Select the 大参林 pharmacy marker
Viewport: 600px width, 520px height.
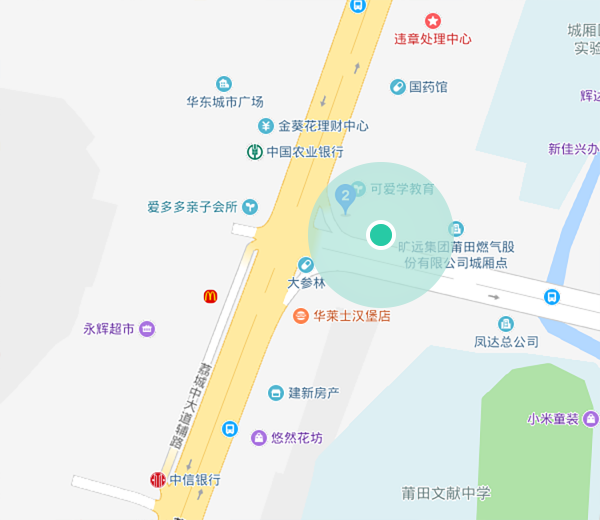tap(306, 265)
